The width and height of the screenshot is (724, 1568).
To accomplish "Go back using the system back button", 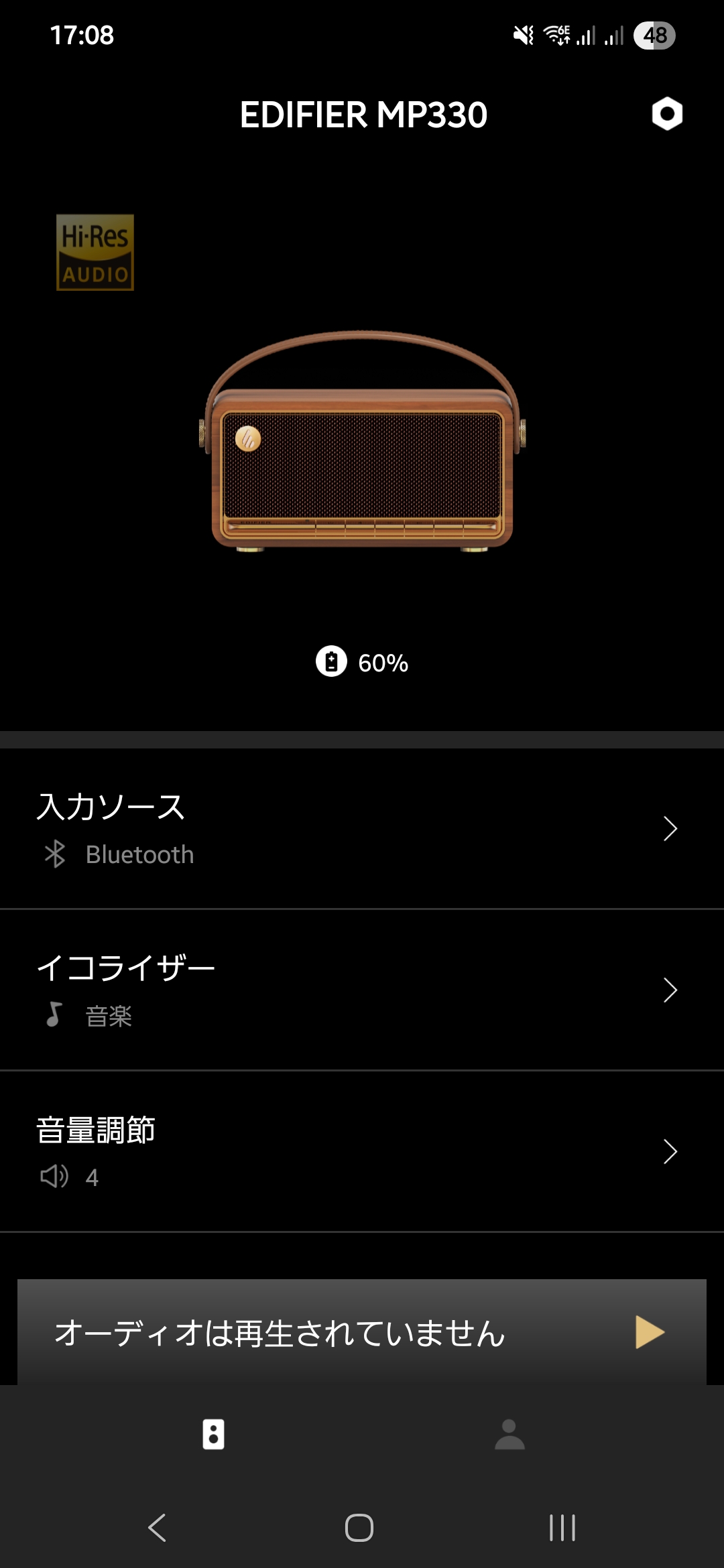I will (x=157, y=1528).
